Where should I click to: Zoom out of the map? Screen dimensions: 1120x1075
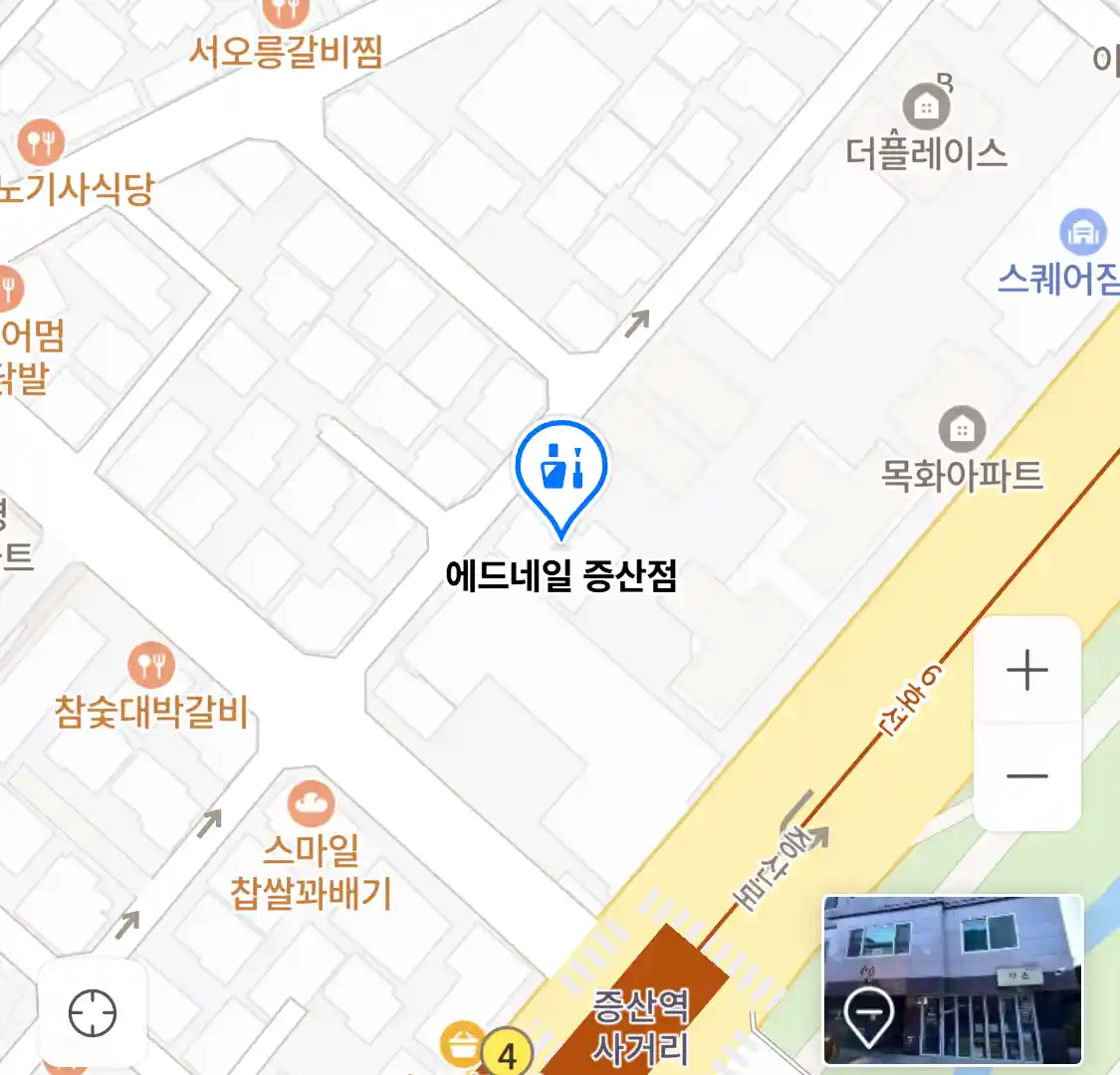click(1026, 776)
